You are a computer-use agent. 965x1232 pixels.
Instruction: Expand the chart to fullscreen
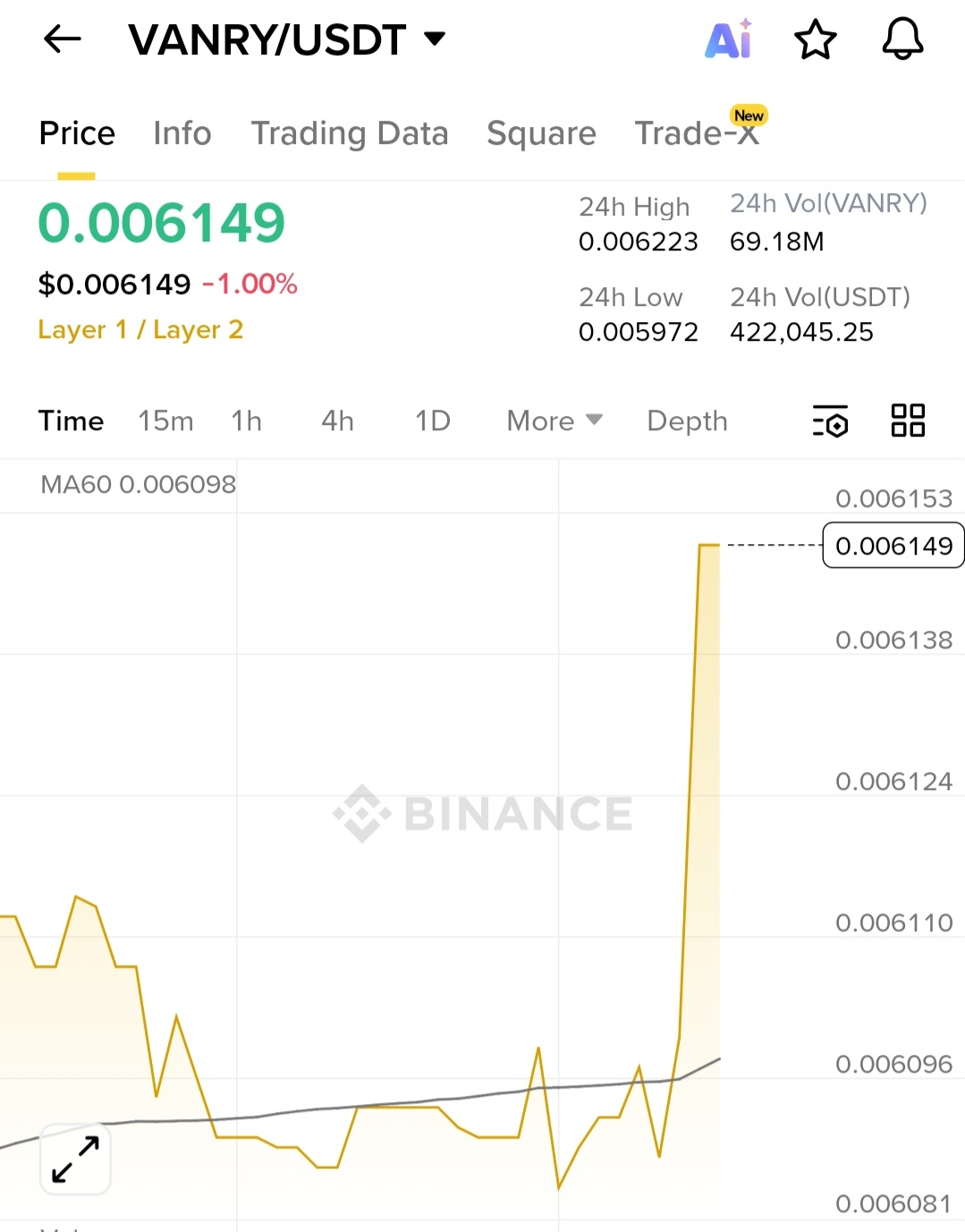[75, 1159]
